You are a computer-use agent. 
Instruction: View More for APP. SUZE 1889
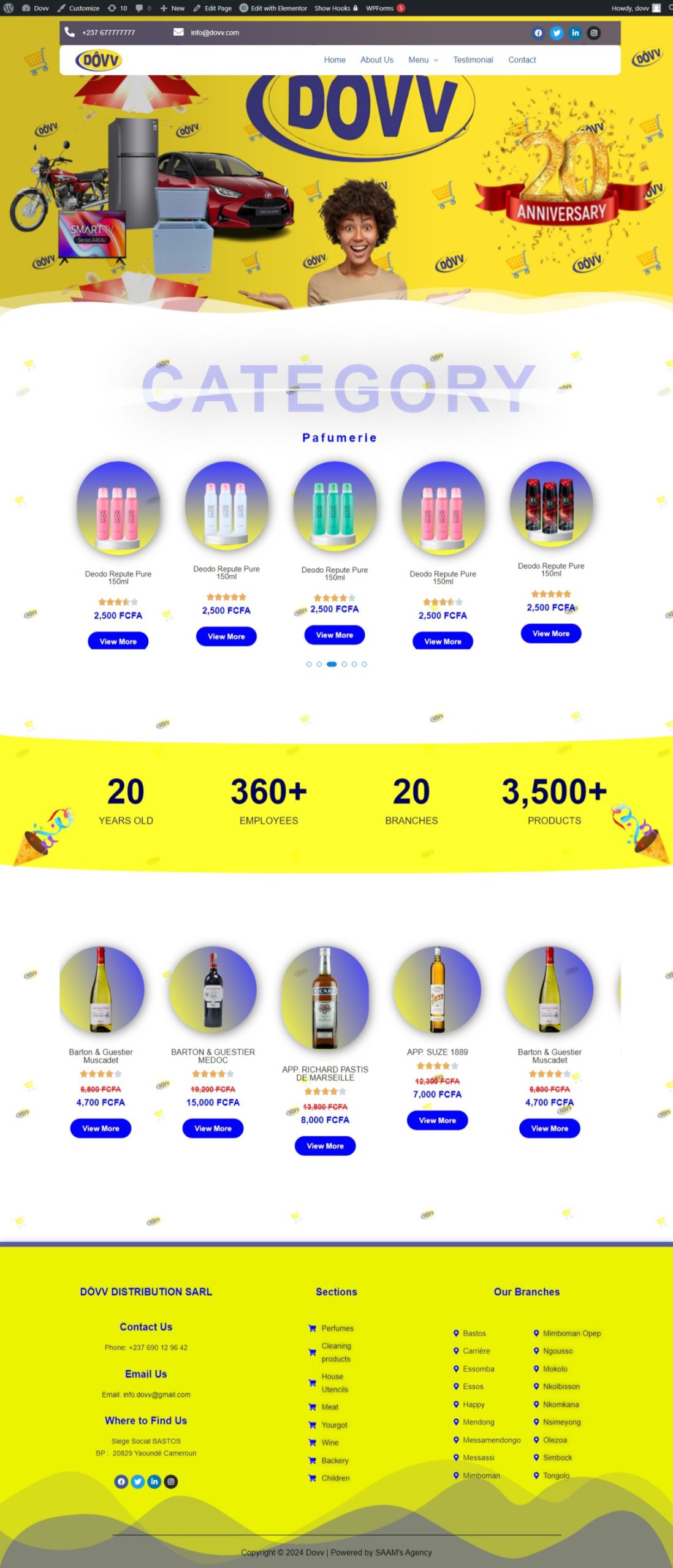437,1120
